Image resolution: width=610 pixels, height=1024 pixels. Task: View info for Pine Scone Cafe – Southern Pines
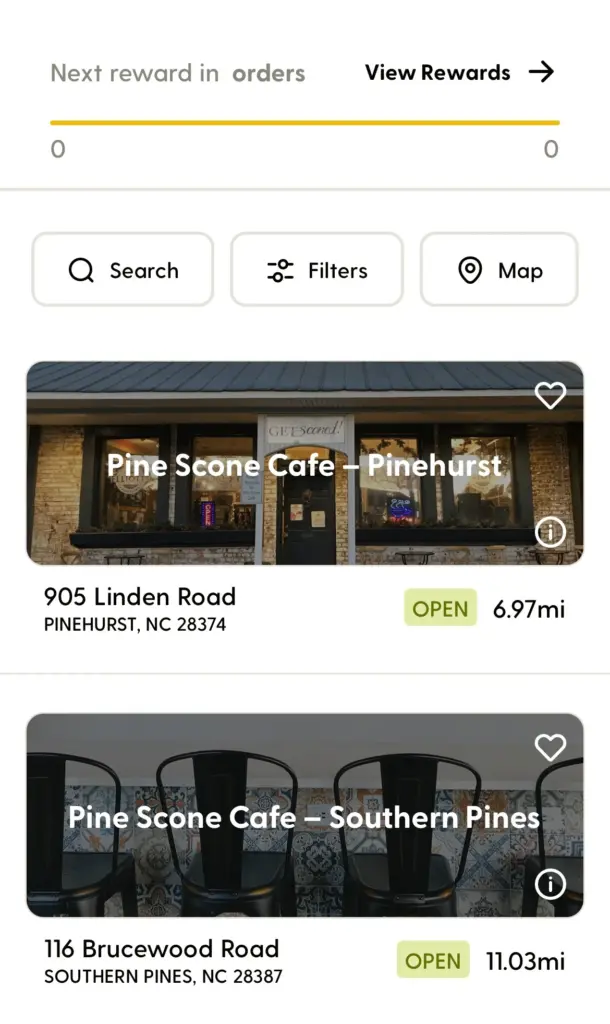[x=550, y=884]
